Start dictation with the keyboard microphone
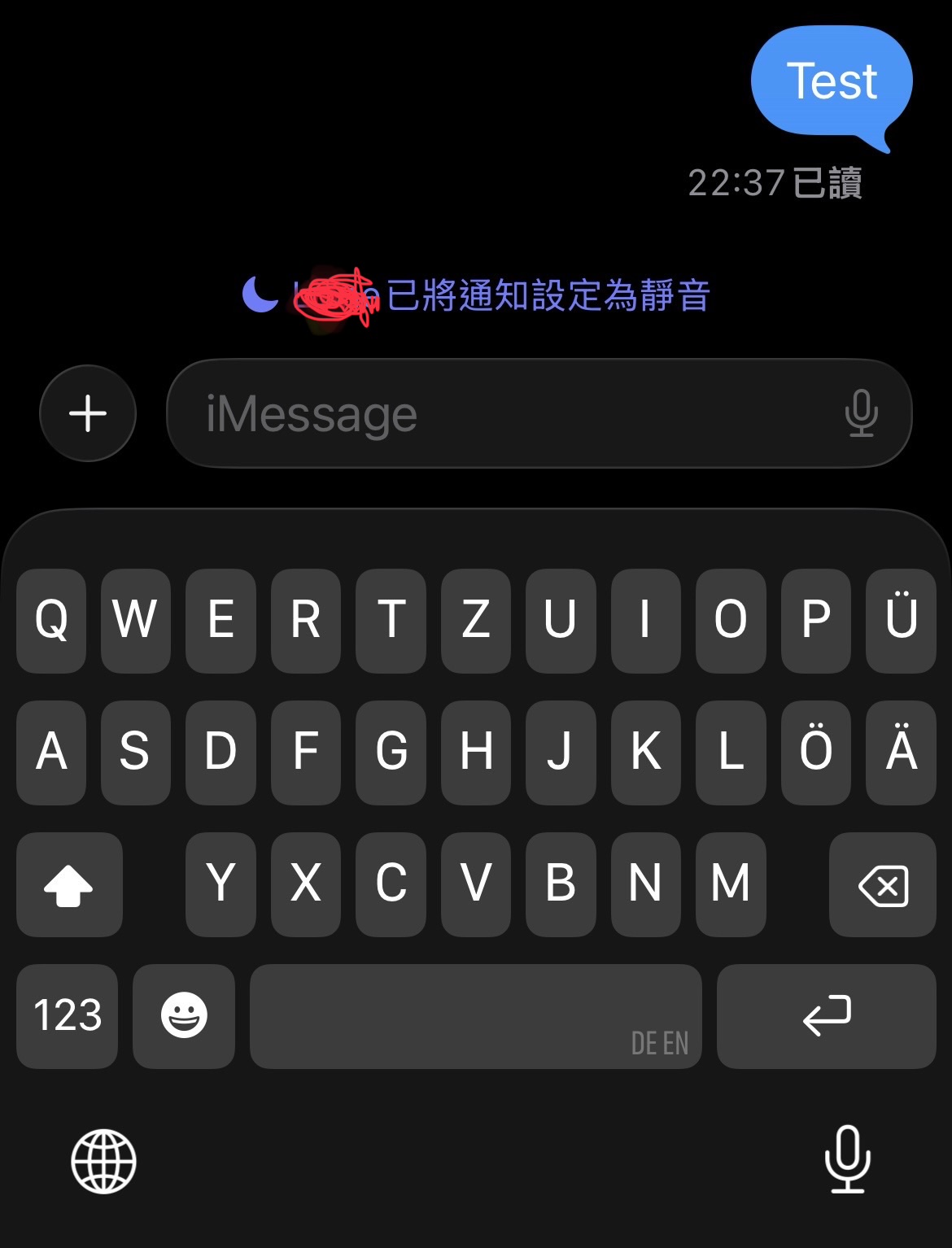The width and height of the screenshot is (952, 1248). (847, 1159)
